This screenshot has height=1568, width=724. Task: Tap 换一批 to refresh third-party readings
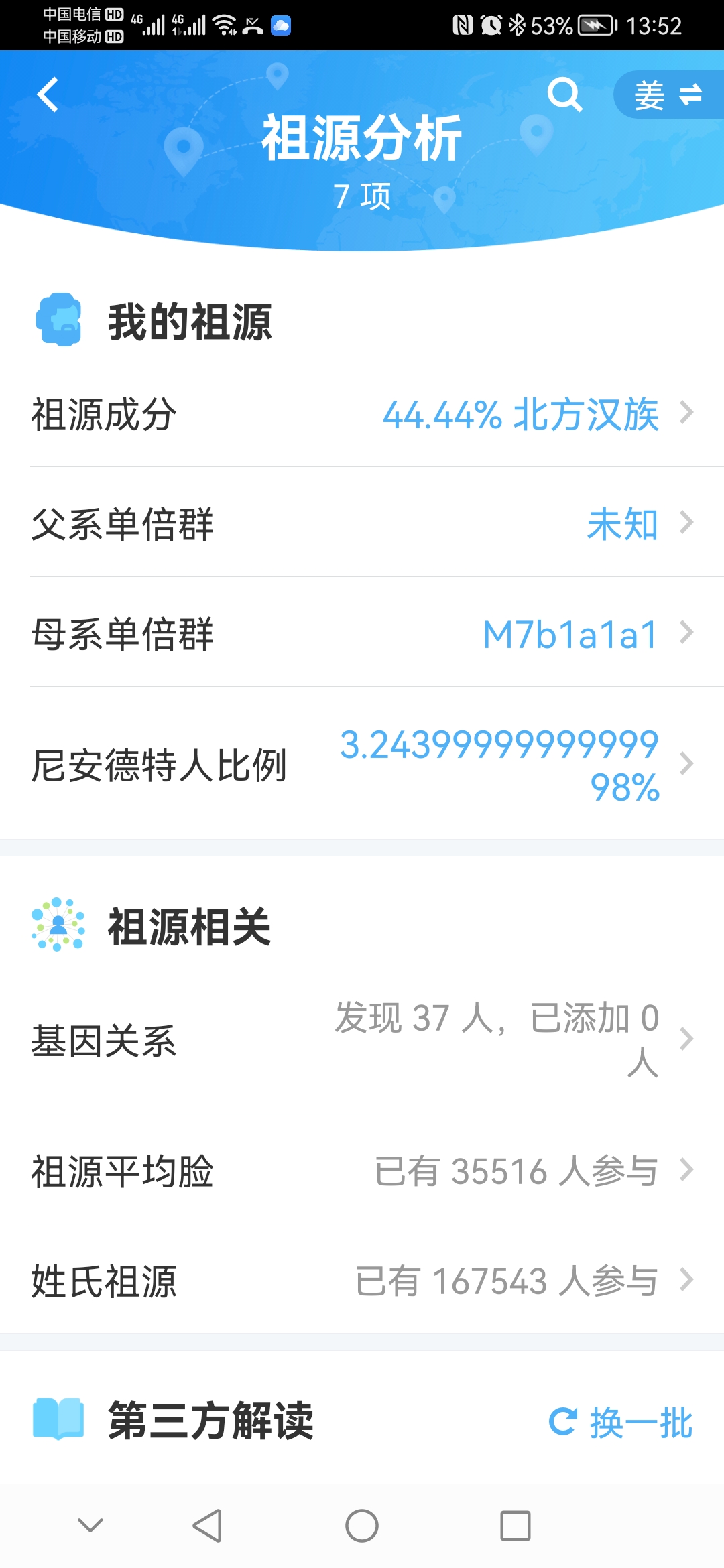coord(621,1422)
